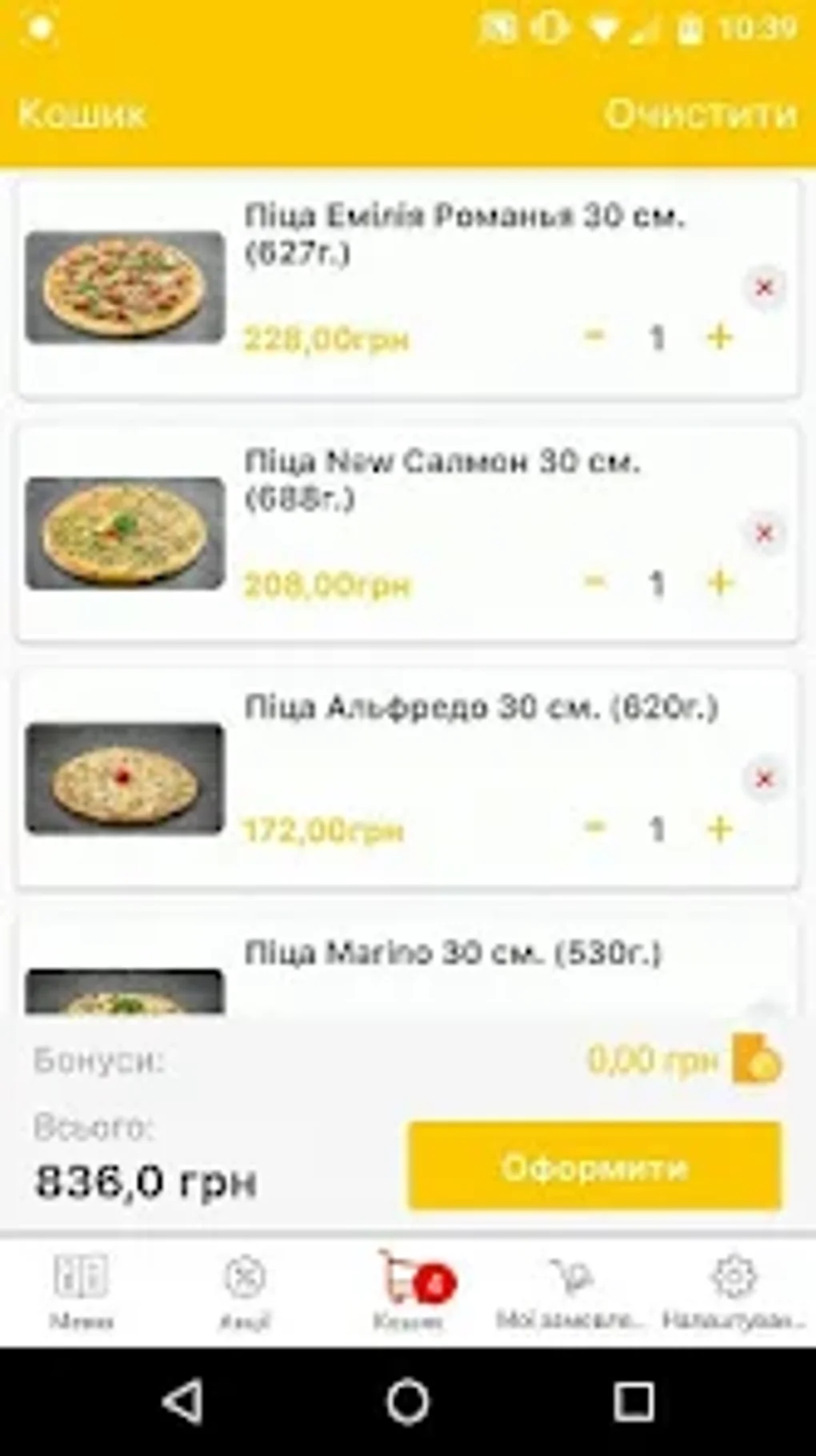This screenshot has width=816, height=1456.
Task: Go back using system back button
Action: tap(182, 1402)
